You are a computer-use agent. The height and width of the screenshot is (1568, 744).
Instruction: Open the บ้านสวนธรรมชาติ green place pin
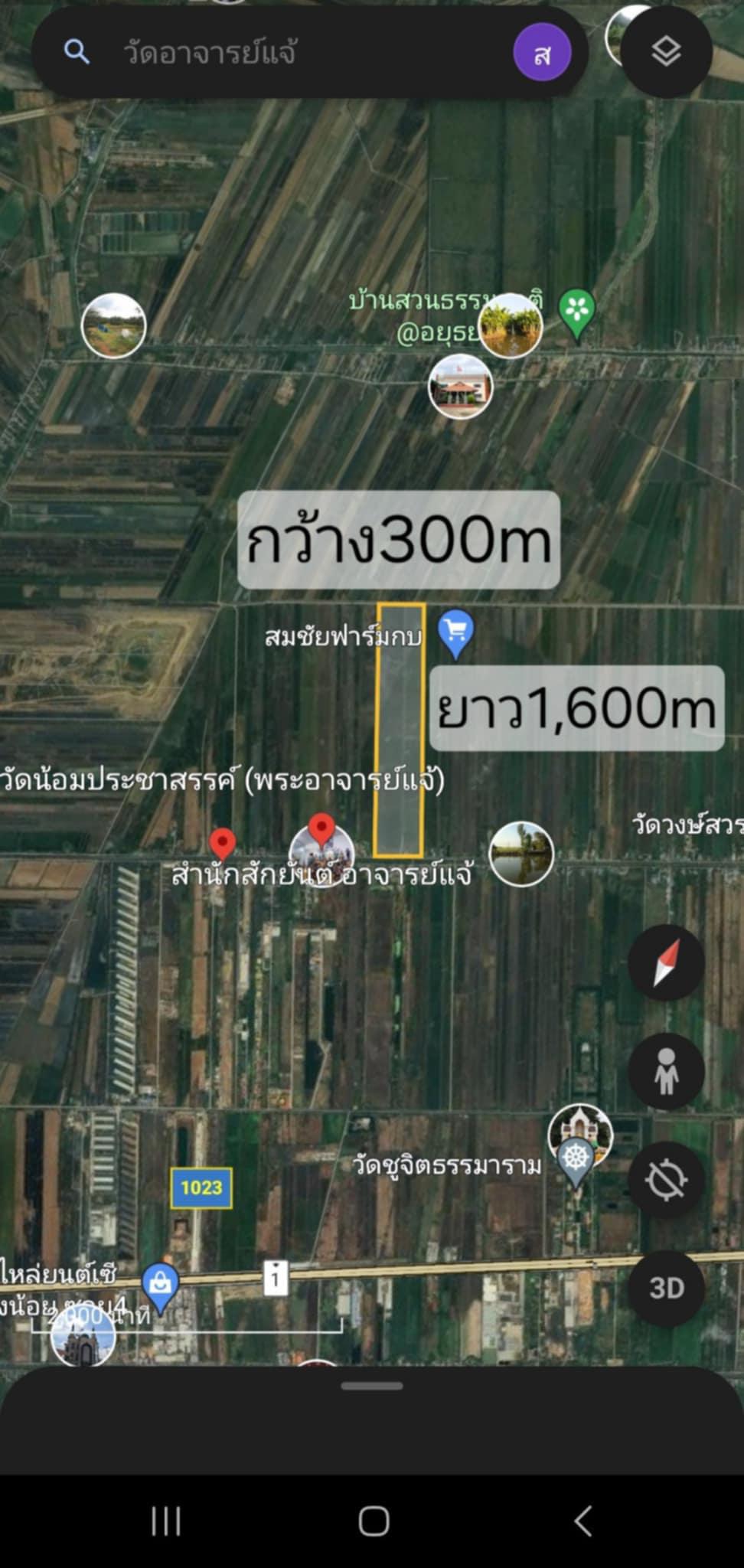tap(577, 313)
